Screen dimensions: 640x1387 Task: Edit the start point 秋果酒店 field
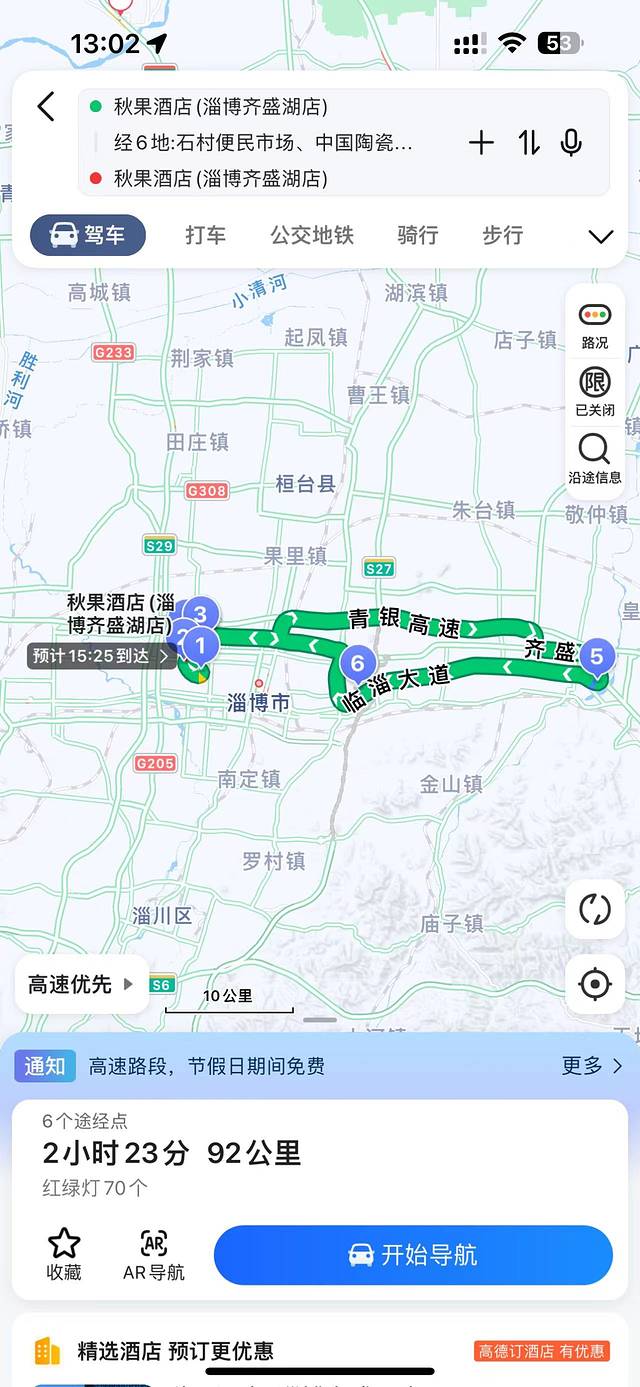(x=220, y=107)
